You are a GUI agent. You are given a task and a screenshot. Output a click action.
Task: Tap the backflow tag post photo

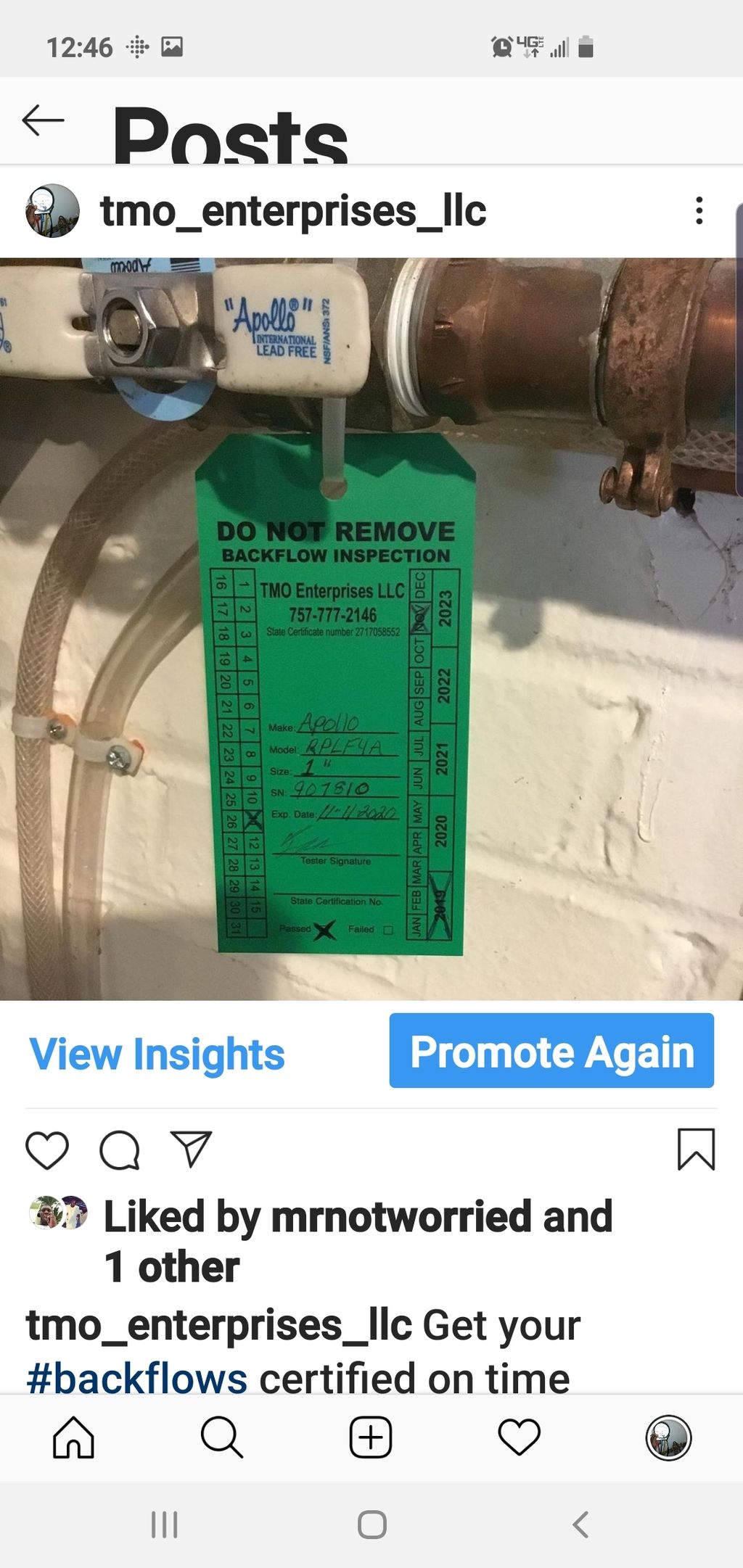371,629
